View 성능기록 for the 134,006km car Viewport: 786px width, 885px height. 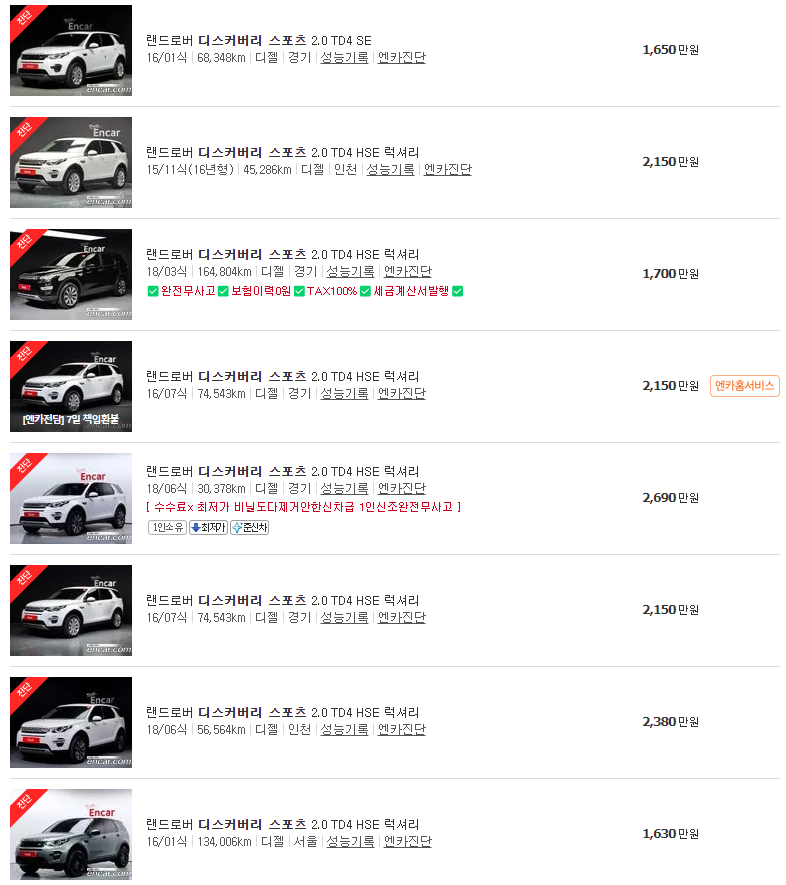click(x=350, y=842)
